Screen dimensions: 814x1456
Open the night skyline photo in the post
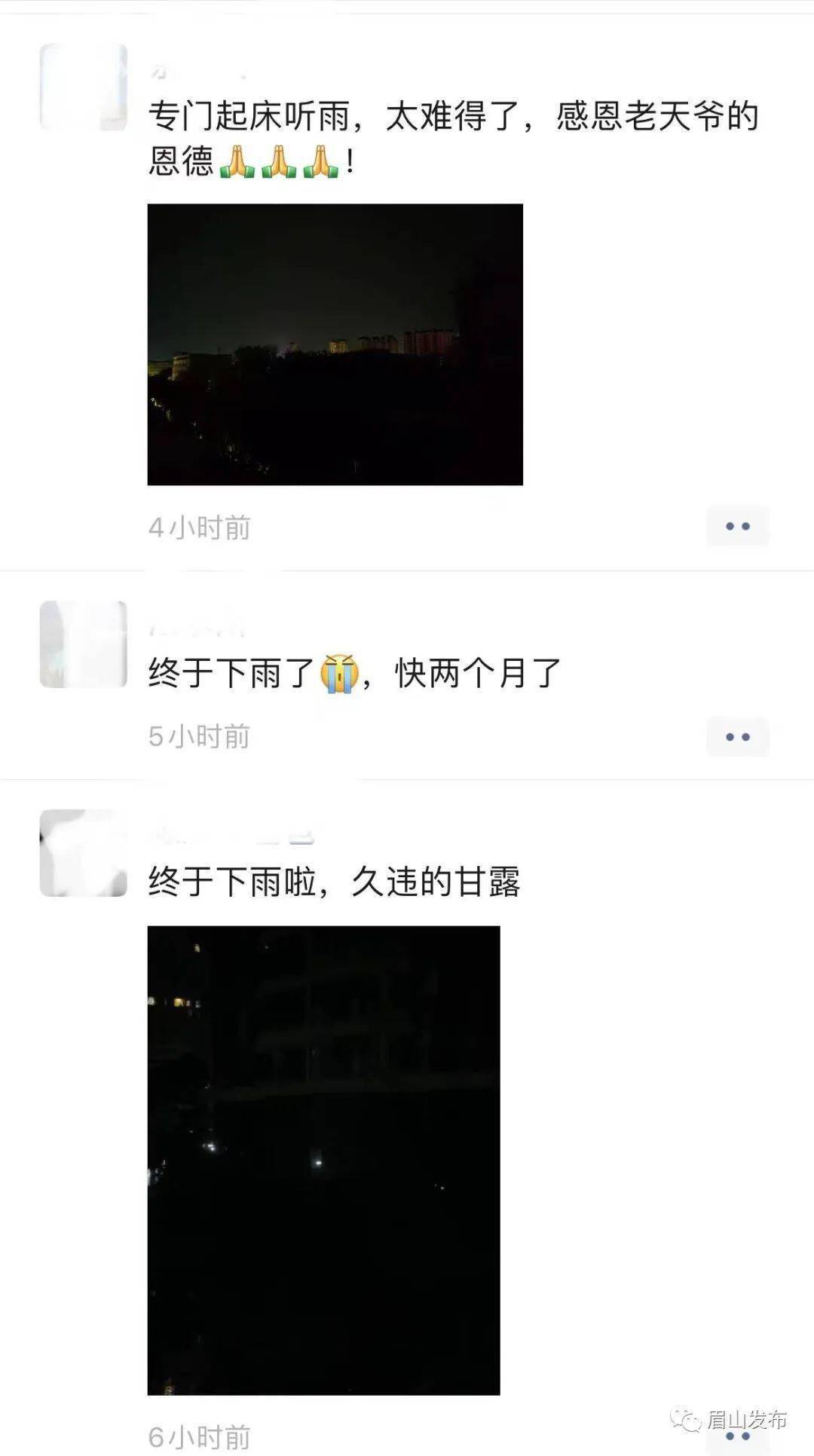point(335,344)
